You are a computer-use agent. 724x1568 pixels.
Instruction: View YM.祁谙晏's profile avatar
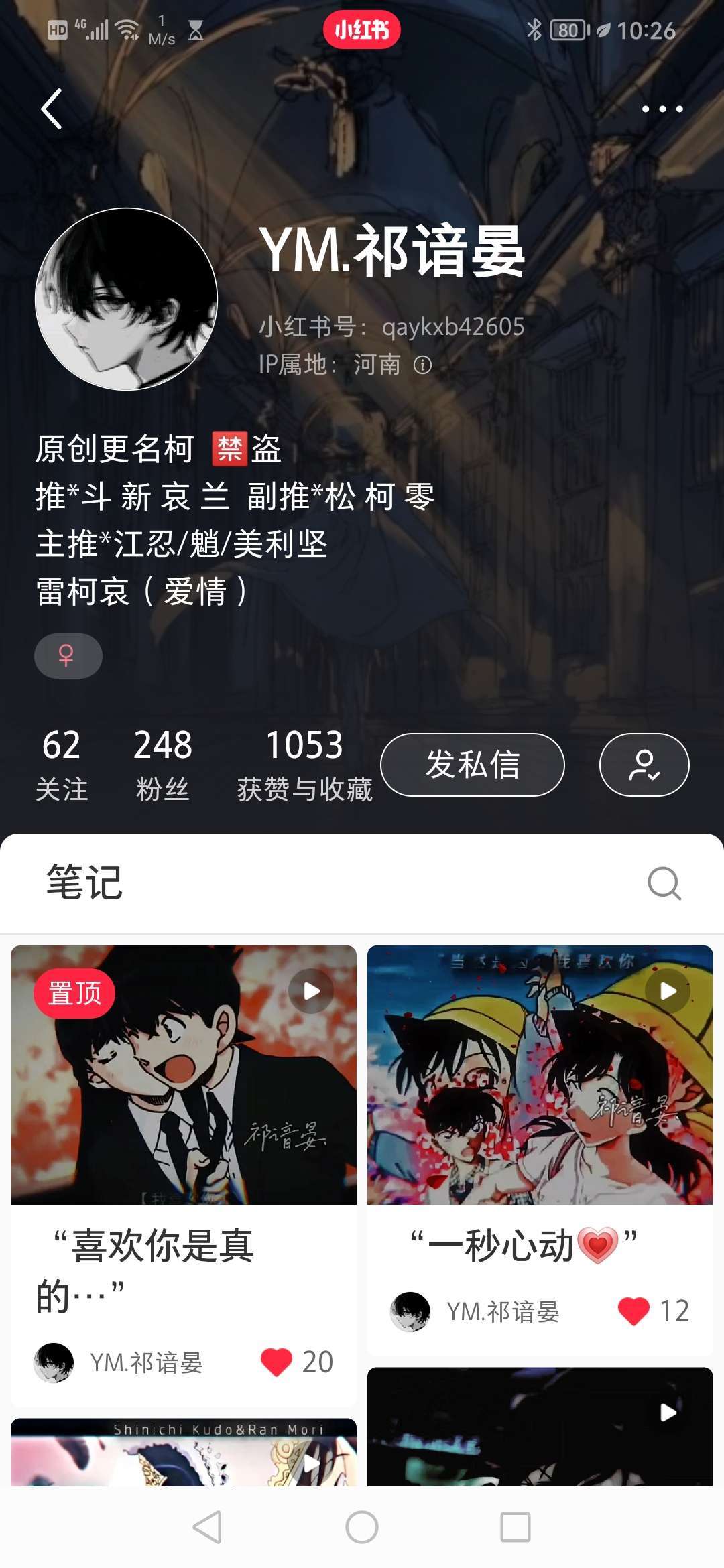pos(127,300)
